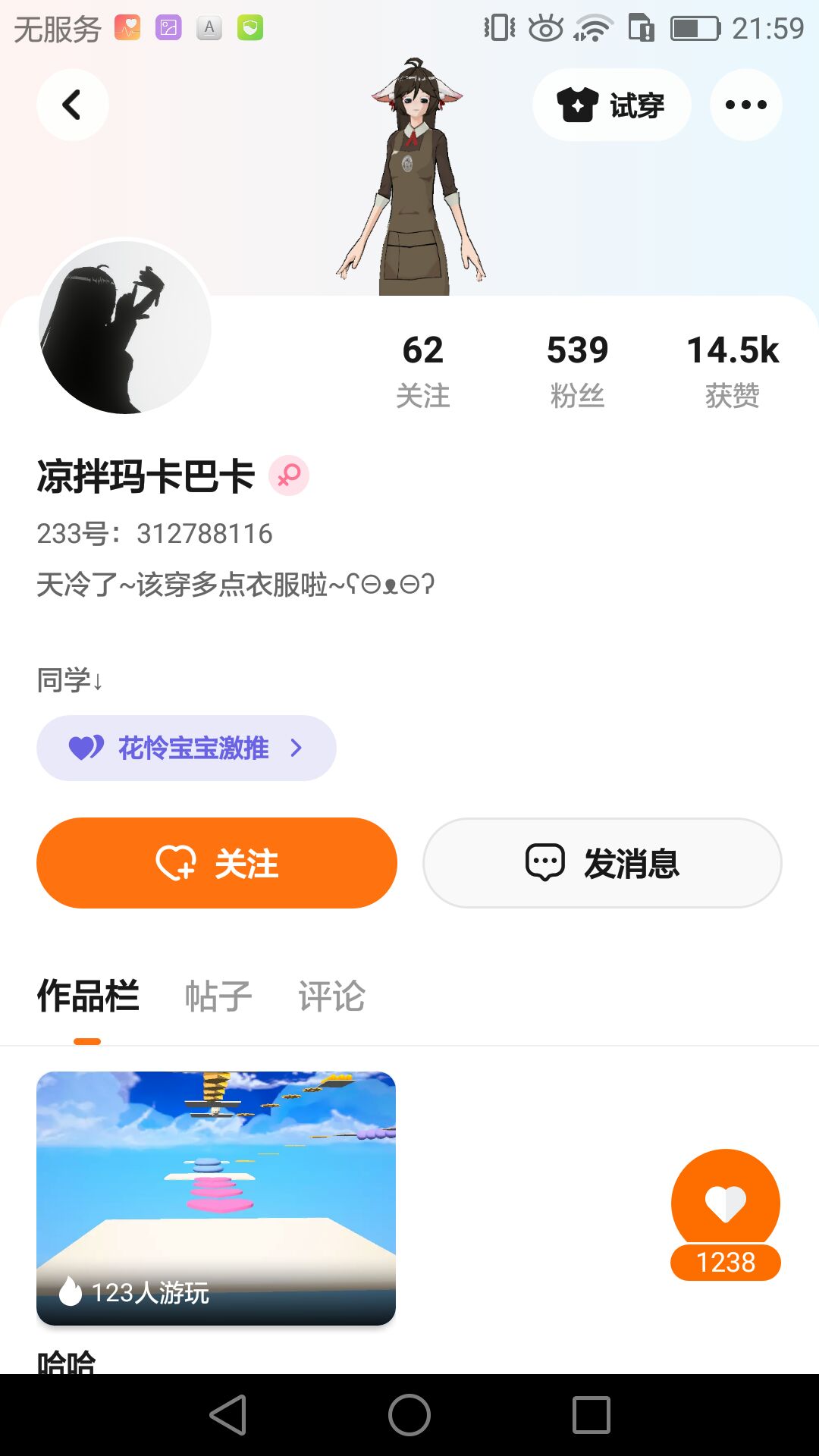Switch to the 评论 tab
The width and height of the screenshot is (819, 1456).
[x=331, y=996]
